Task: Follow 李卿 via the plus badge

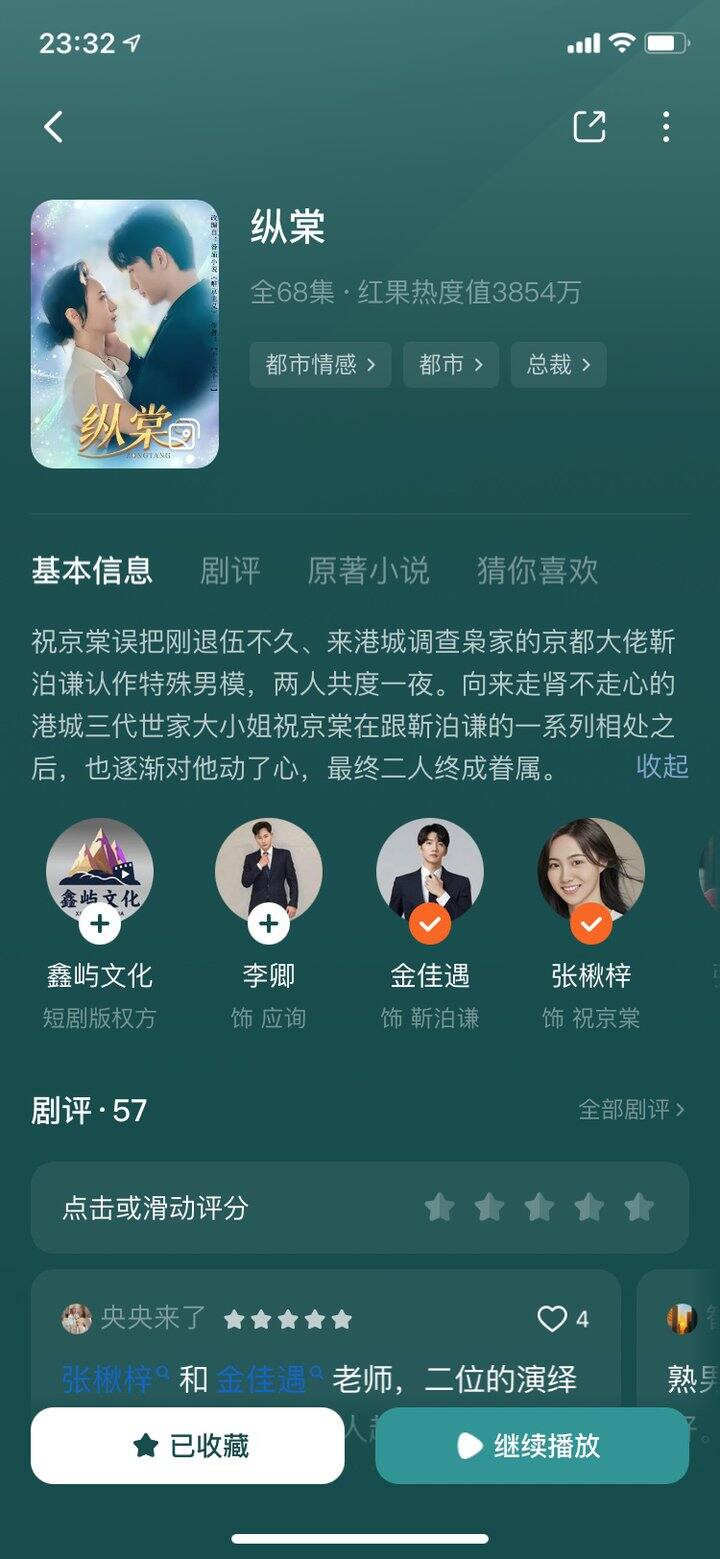Action: pos(268,925)
